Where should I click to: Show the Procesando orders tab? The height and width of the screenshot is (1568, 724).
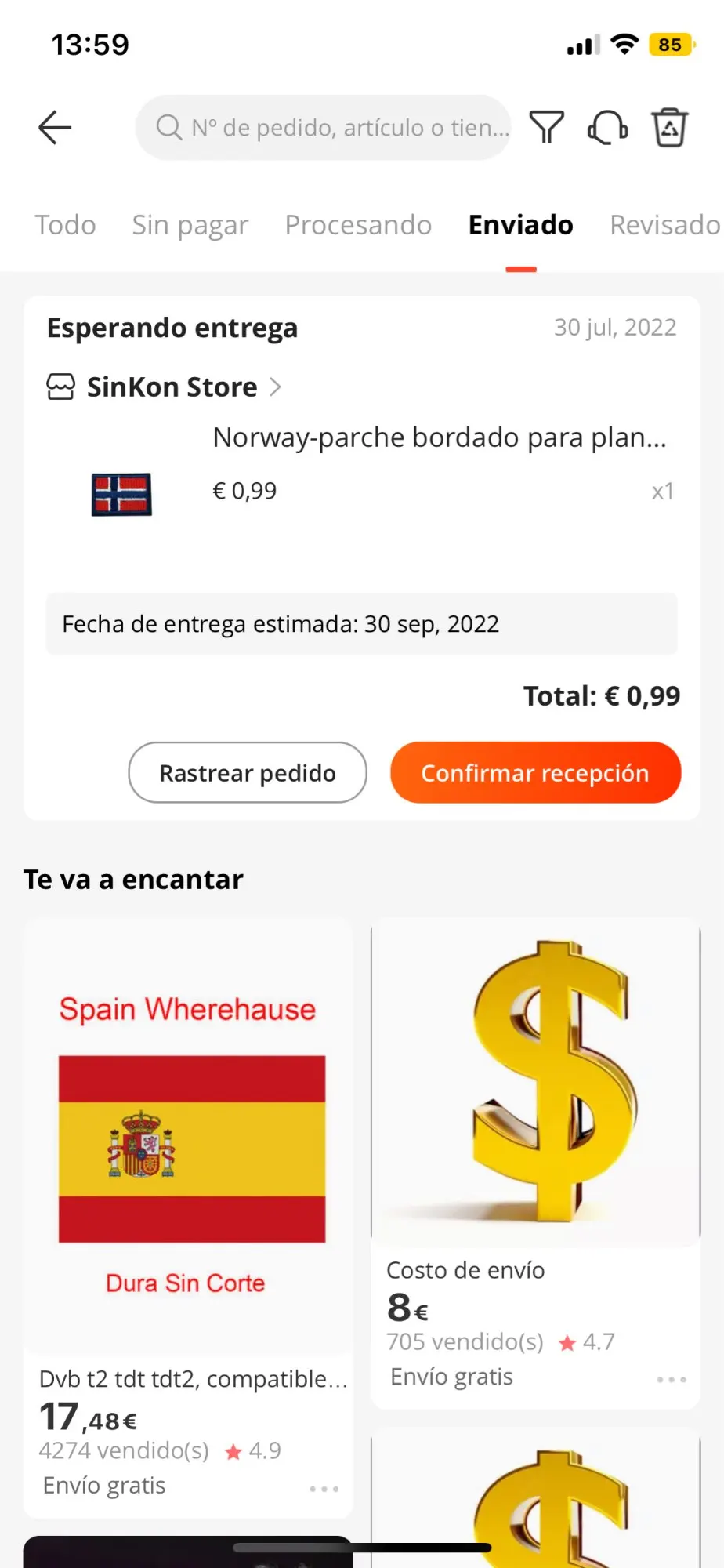[x=358, y=225]
